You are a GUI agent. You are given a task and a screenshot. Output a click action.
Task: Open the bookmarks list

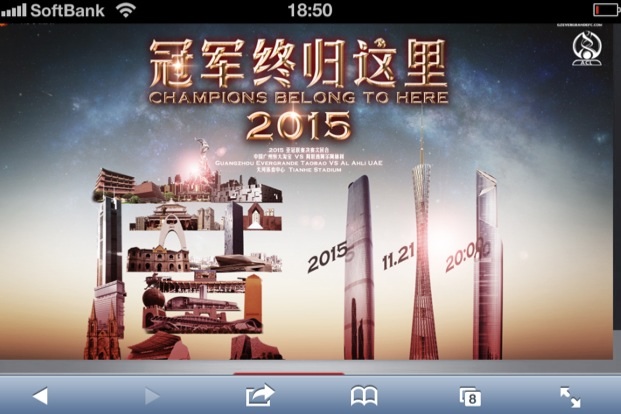pyautogui.click(x=364, y=396)
